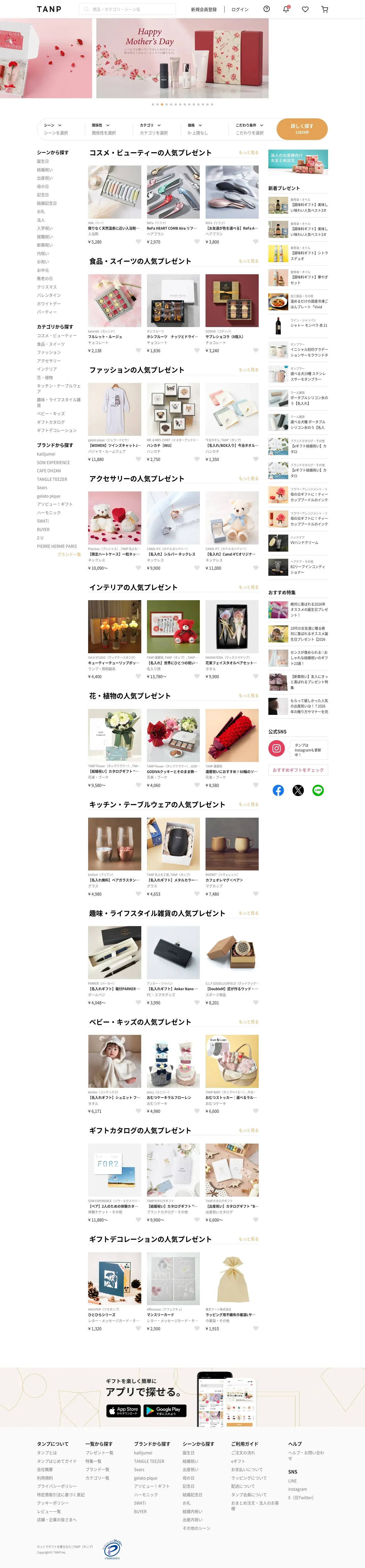Open the favorites heart in the header
The image size is (365, 1568).
(x=305, y=9)
